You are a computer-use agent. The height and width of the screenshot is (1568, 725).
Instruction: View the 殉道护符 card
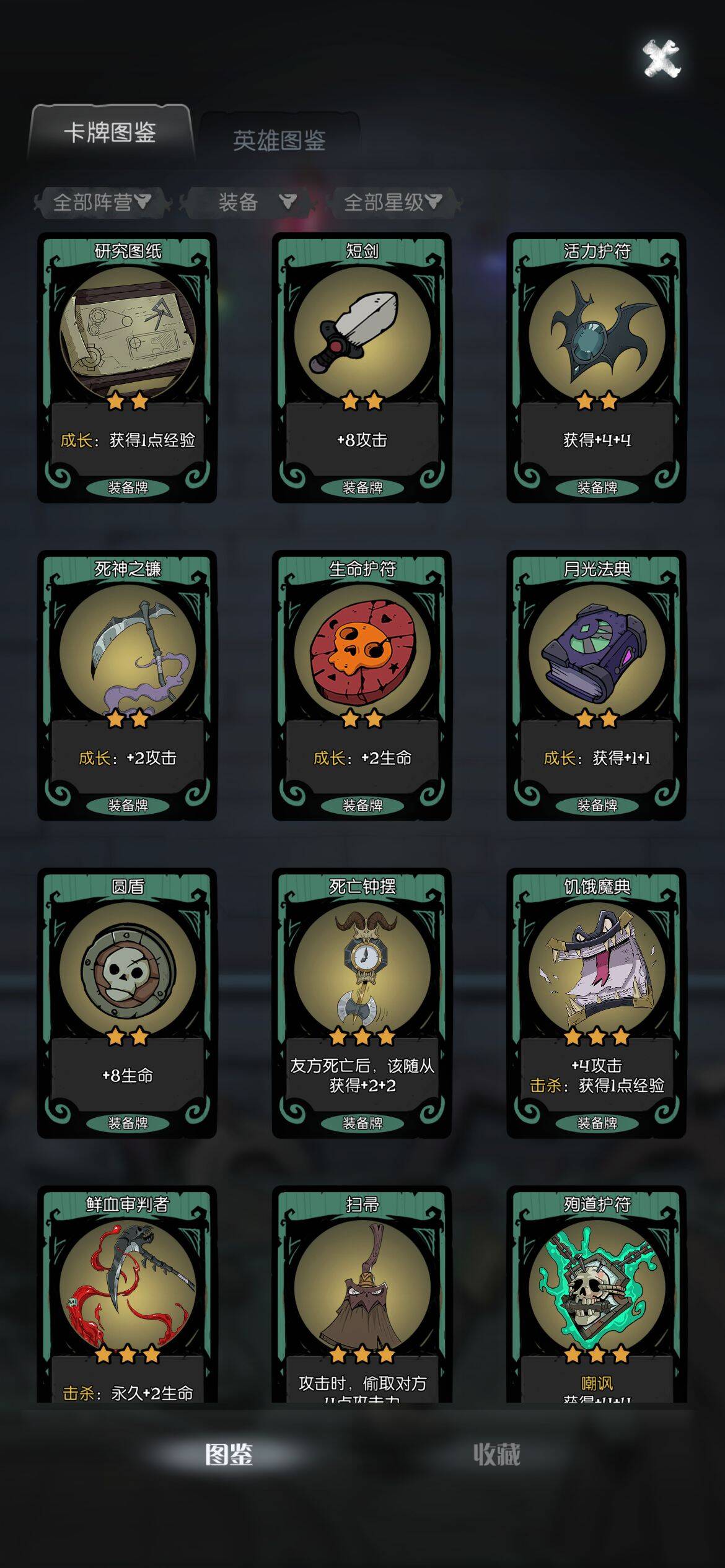(x=596, y=1294)
